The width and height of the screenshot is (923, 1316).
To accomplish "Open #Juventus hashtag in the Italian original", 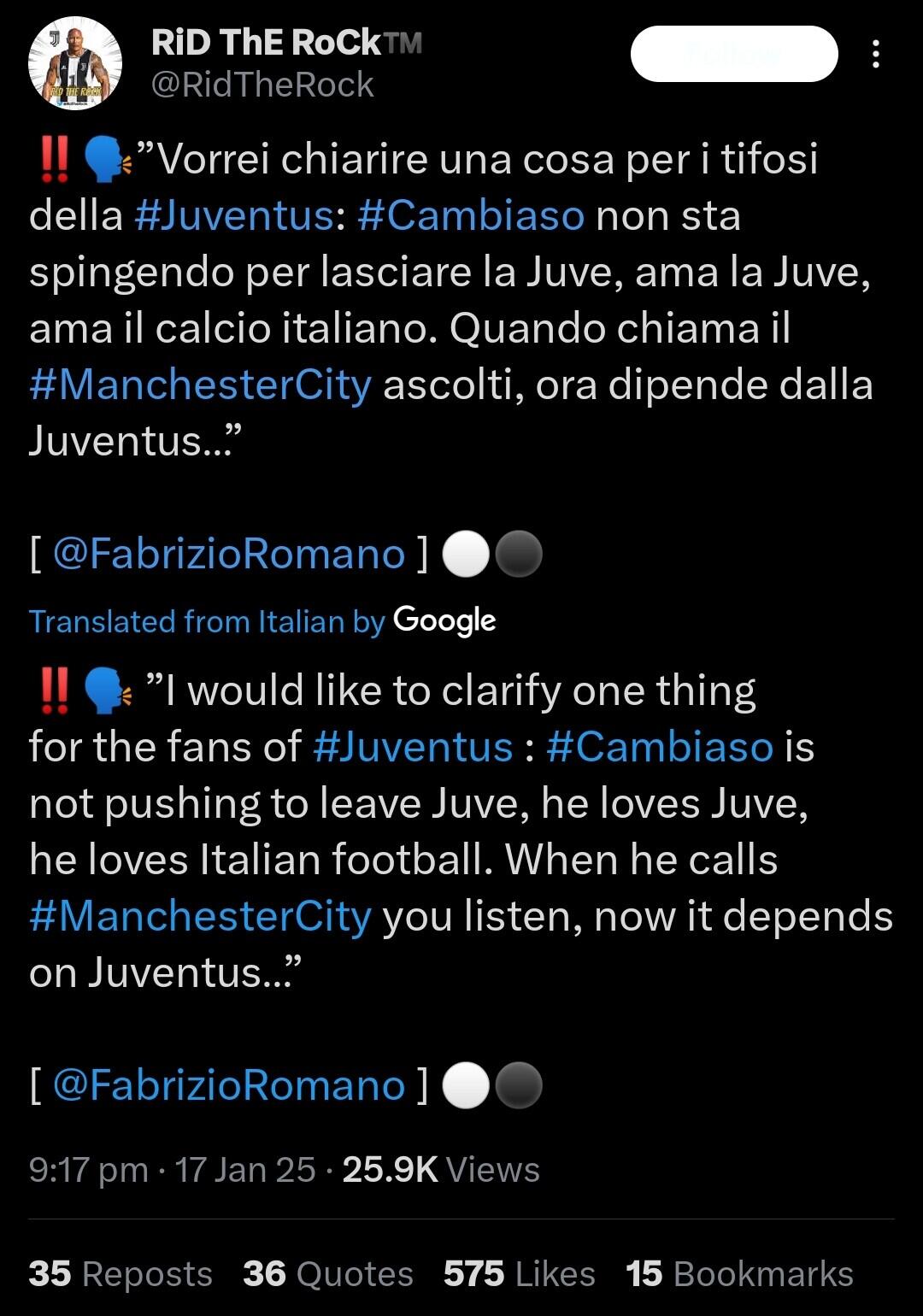I will (234, 215).
